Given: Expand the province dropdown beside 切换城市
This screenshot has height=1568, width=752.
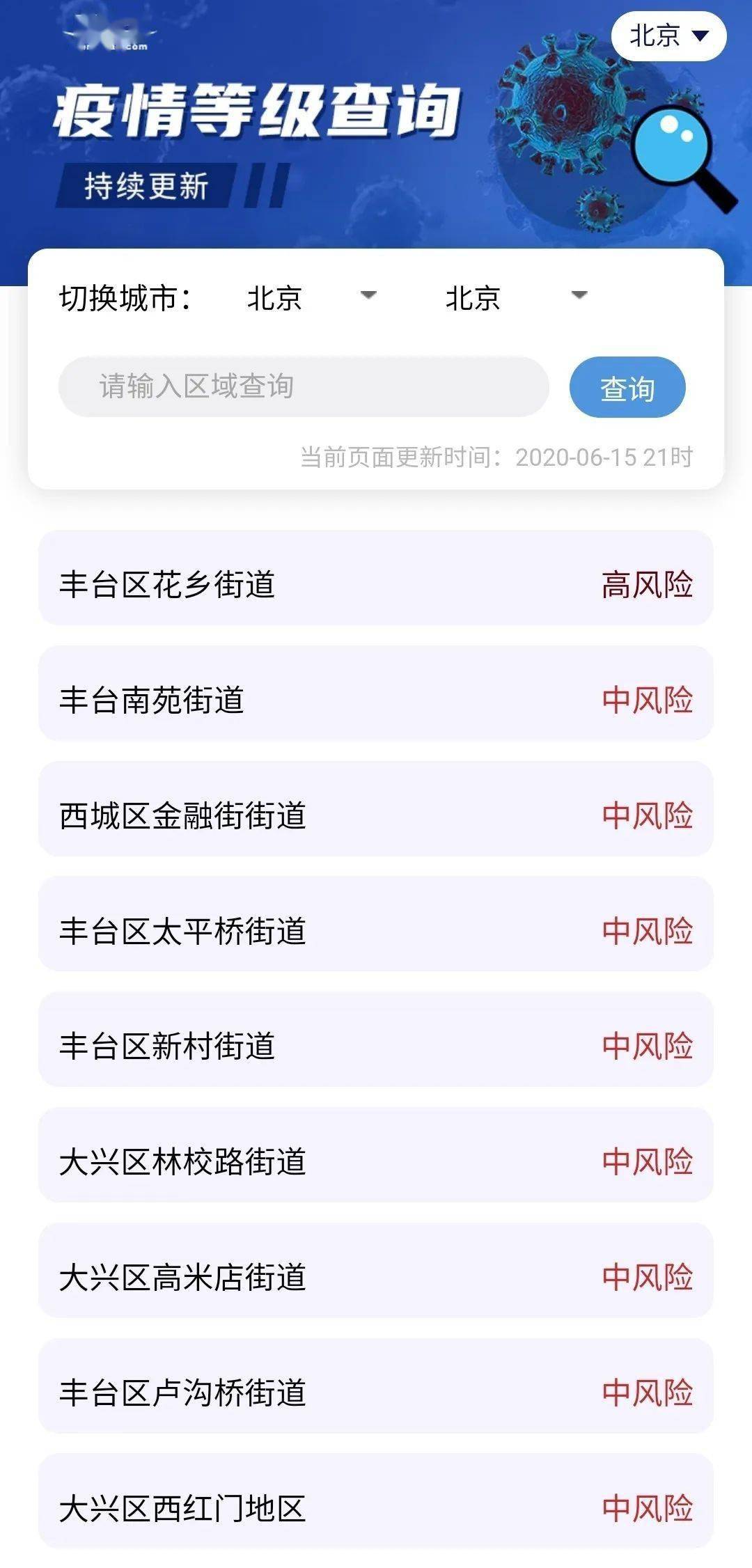Looking at the screenshot, I should [311, 297].
